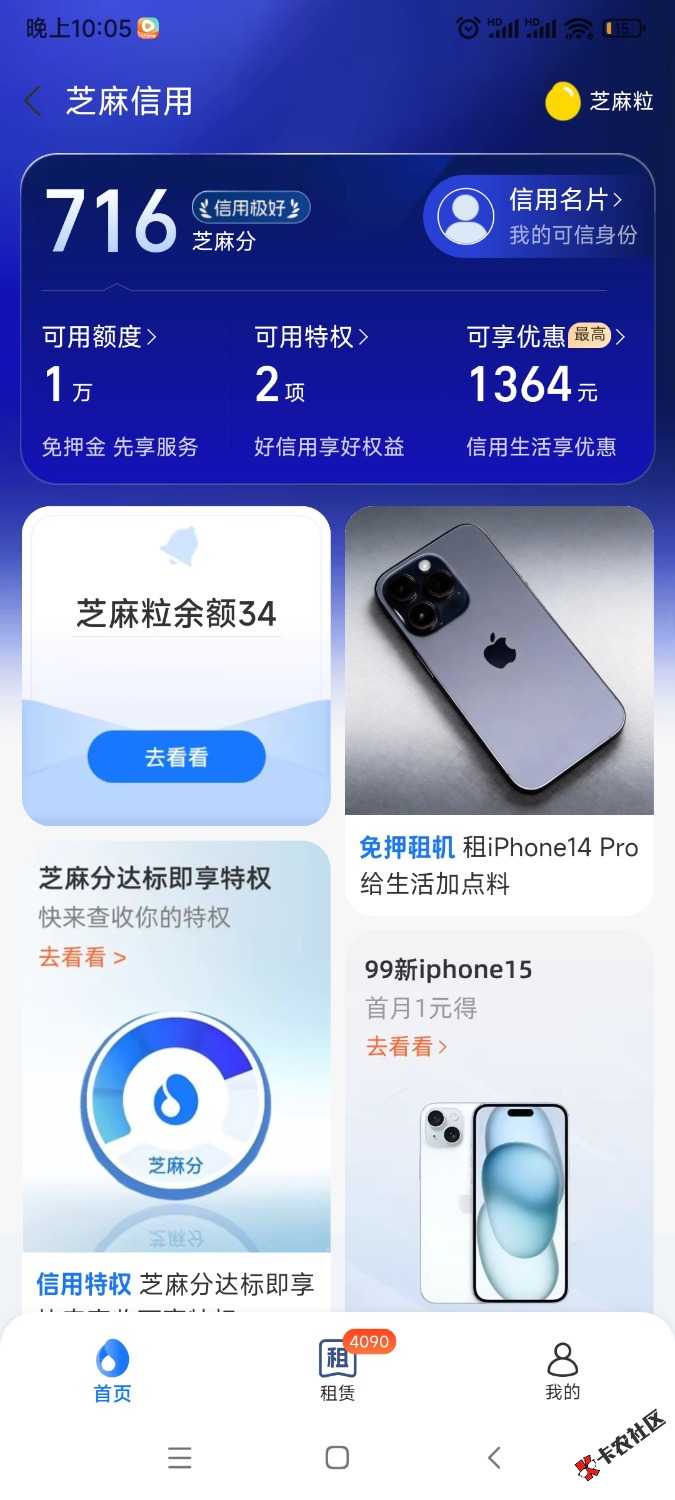Tap the 去看看 button under 芝麻粒余额

click(x=176, y=757)
